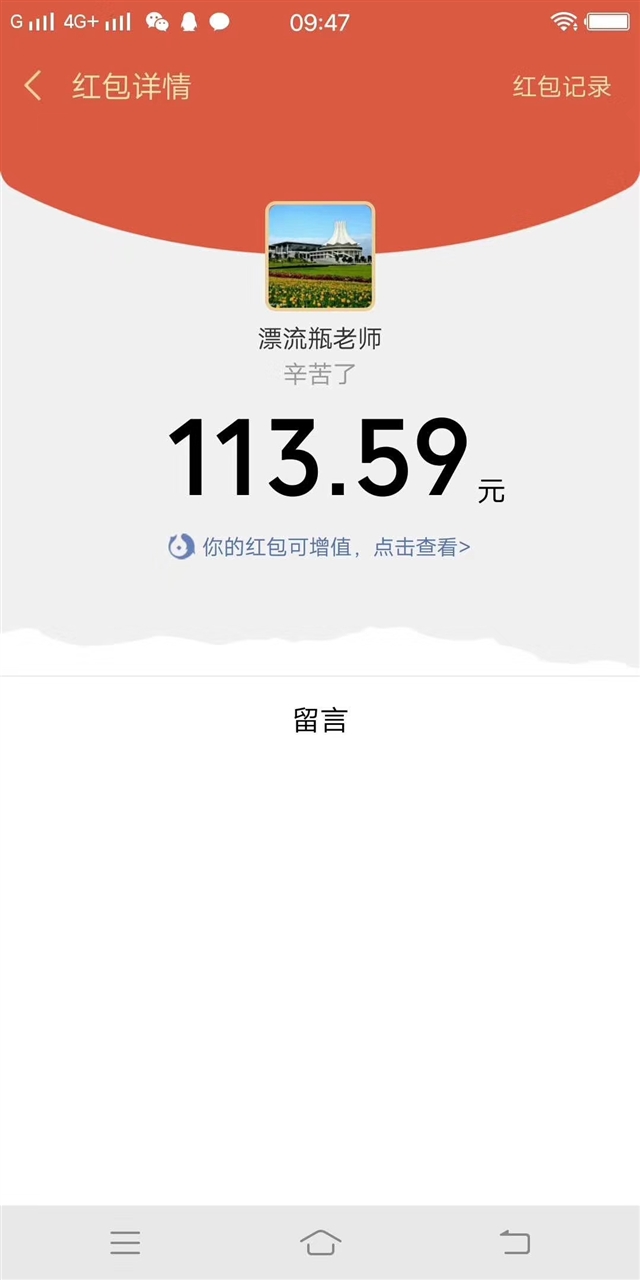This screenshot has height=1280, width=640.
Task: Open 红包记录 history
Action: click(x=562, y=86)
